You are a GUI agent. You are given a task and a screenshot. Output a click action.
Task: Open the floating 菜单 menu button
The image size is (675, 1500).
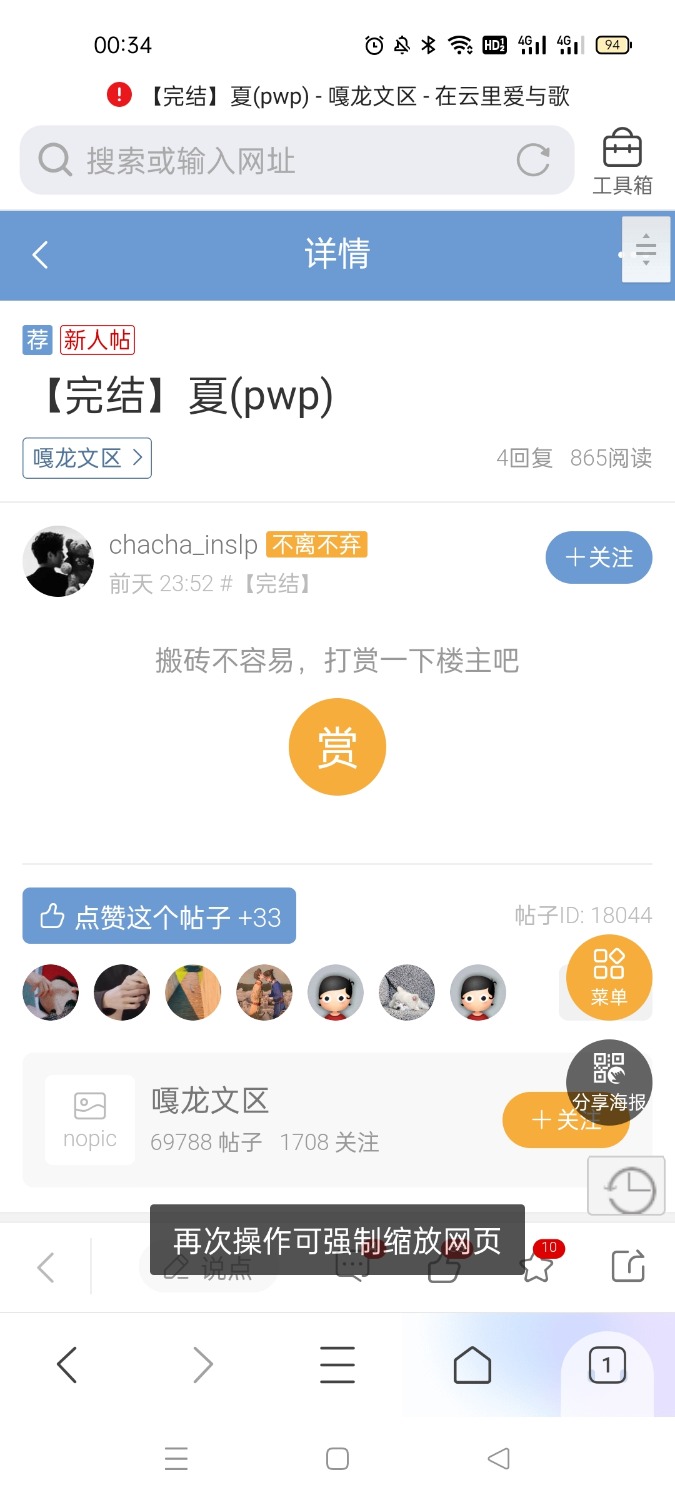(x=608, y=977)
